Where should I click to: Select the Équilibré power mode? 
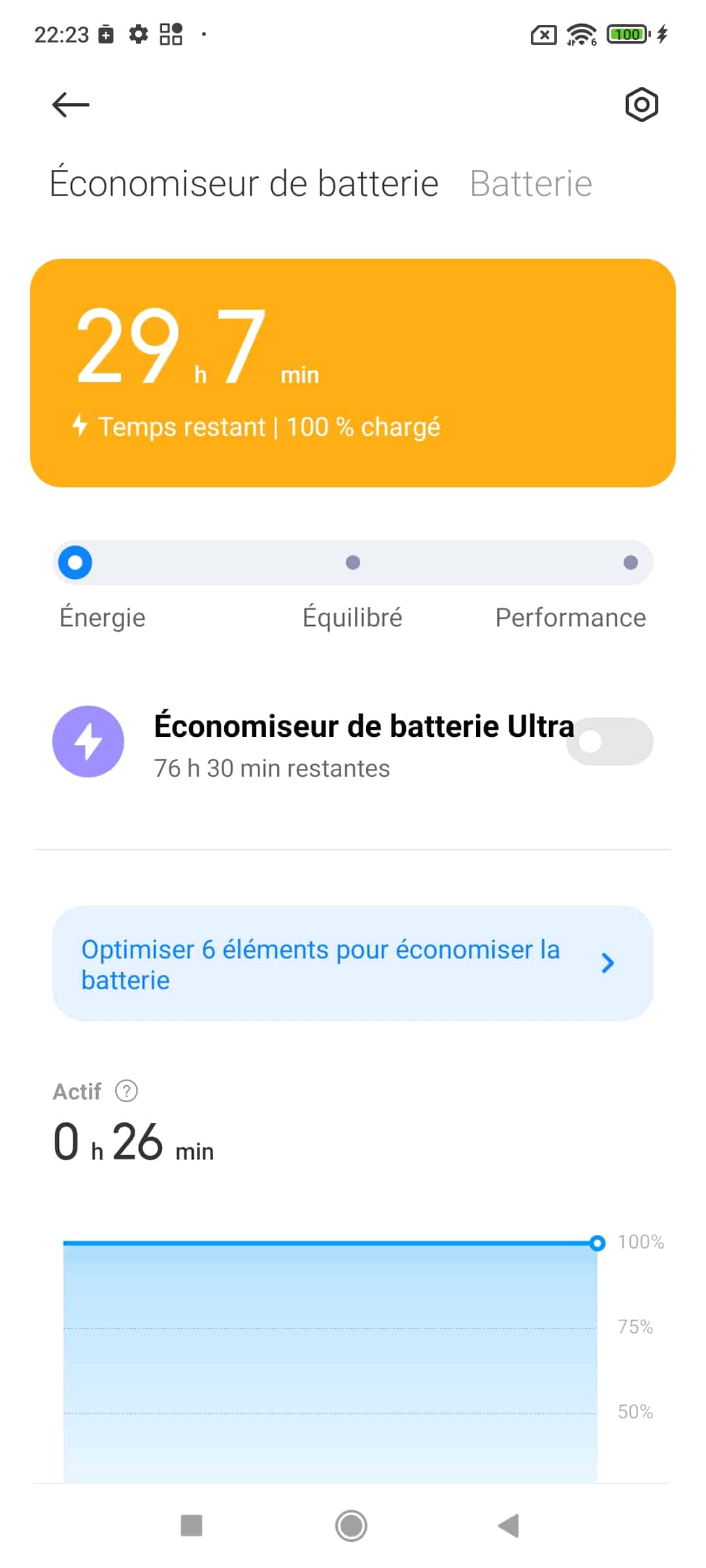[352, 563]
